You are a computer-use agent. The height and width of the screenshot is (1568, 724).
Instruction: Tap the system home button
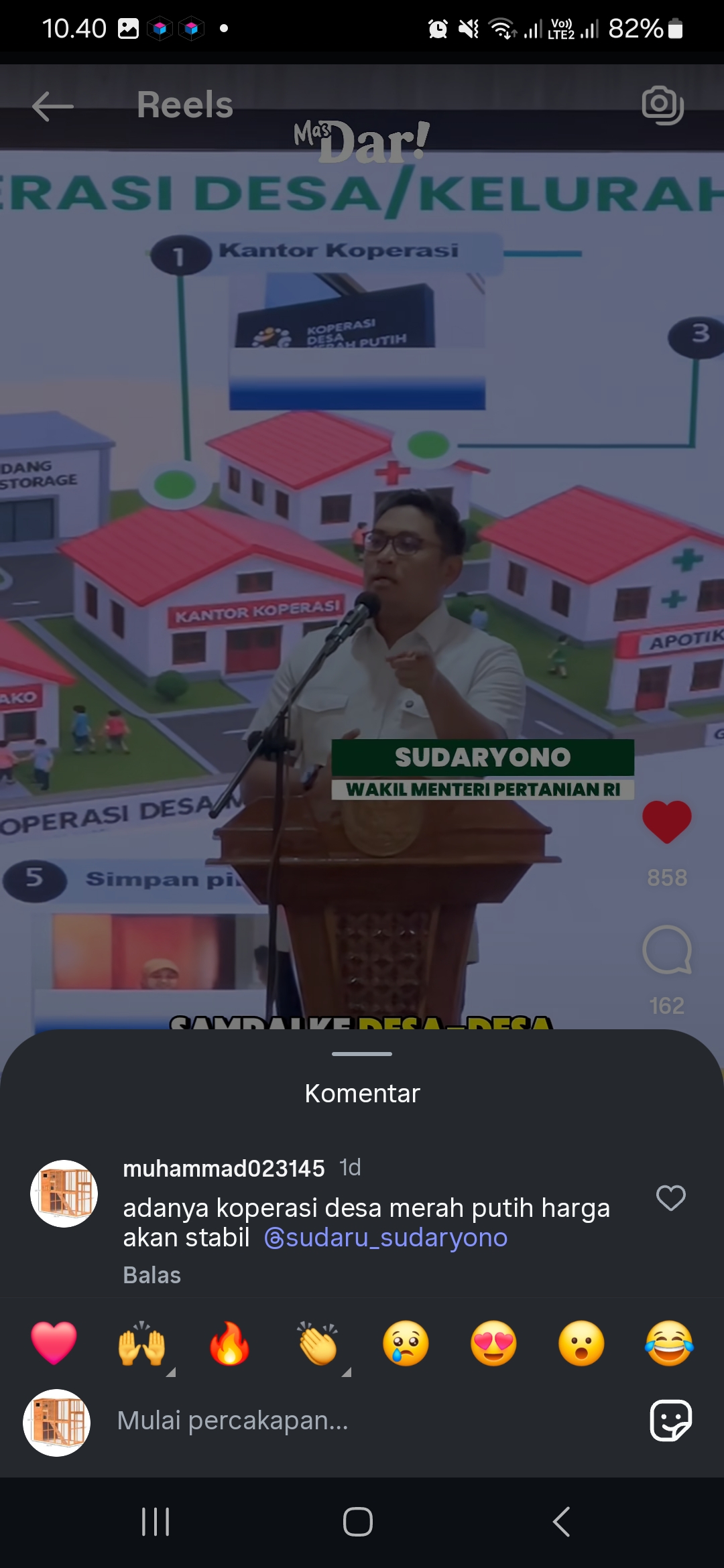tap(358, 1522)
